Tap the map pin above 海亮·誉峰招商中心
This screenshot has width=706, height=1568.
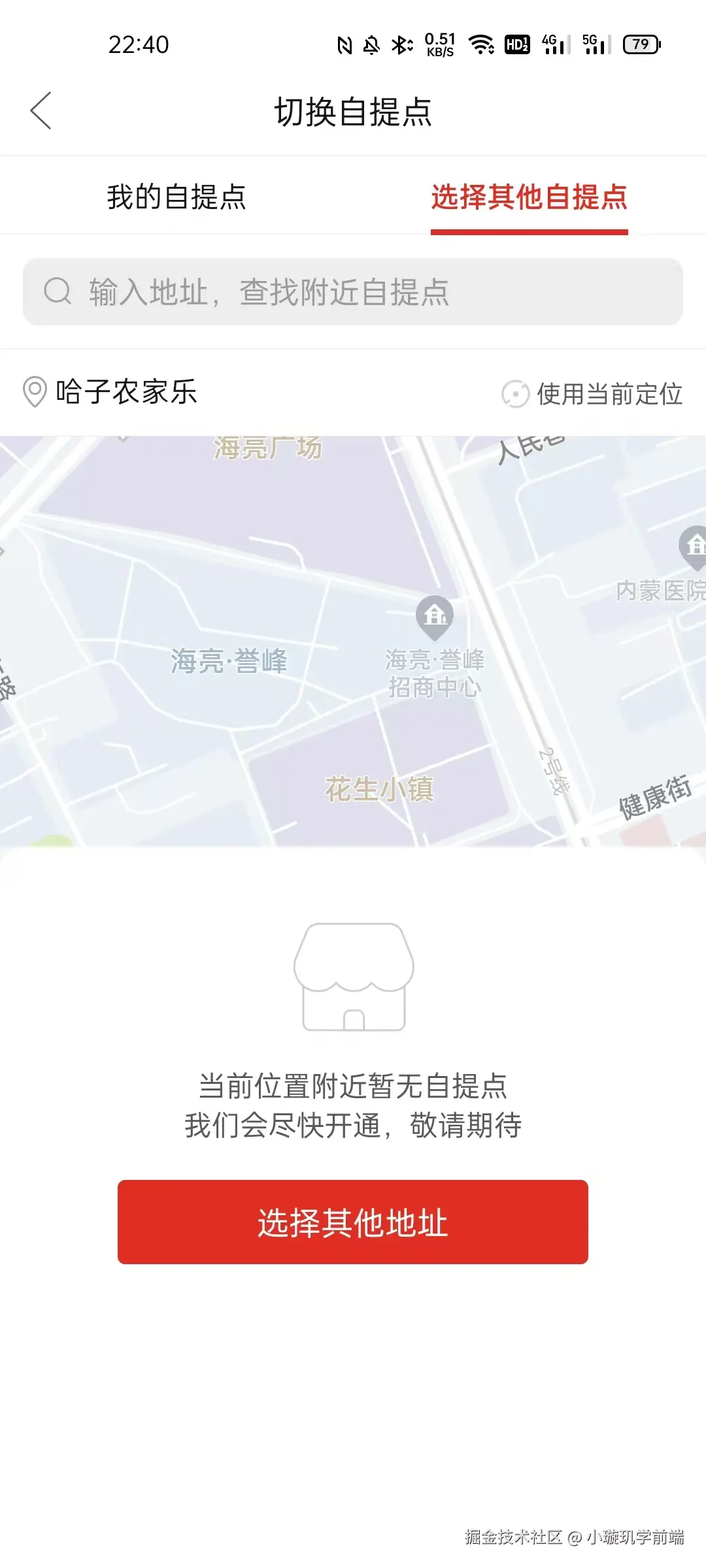coord(435,616)
